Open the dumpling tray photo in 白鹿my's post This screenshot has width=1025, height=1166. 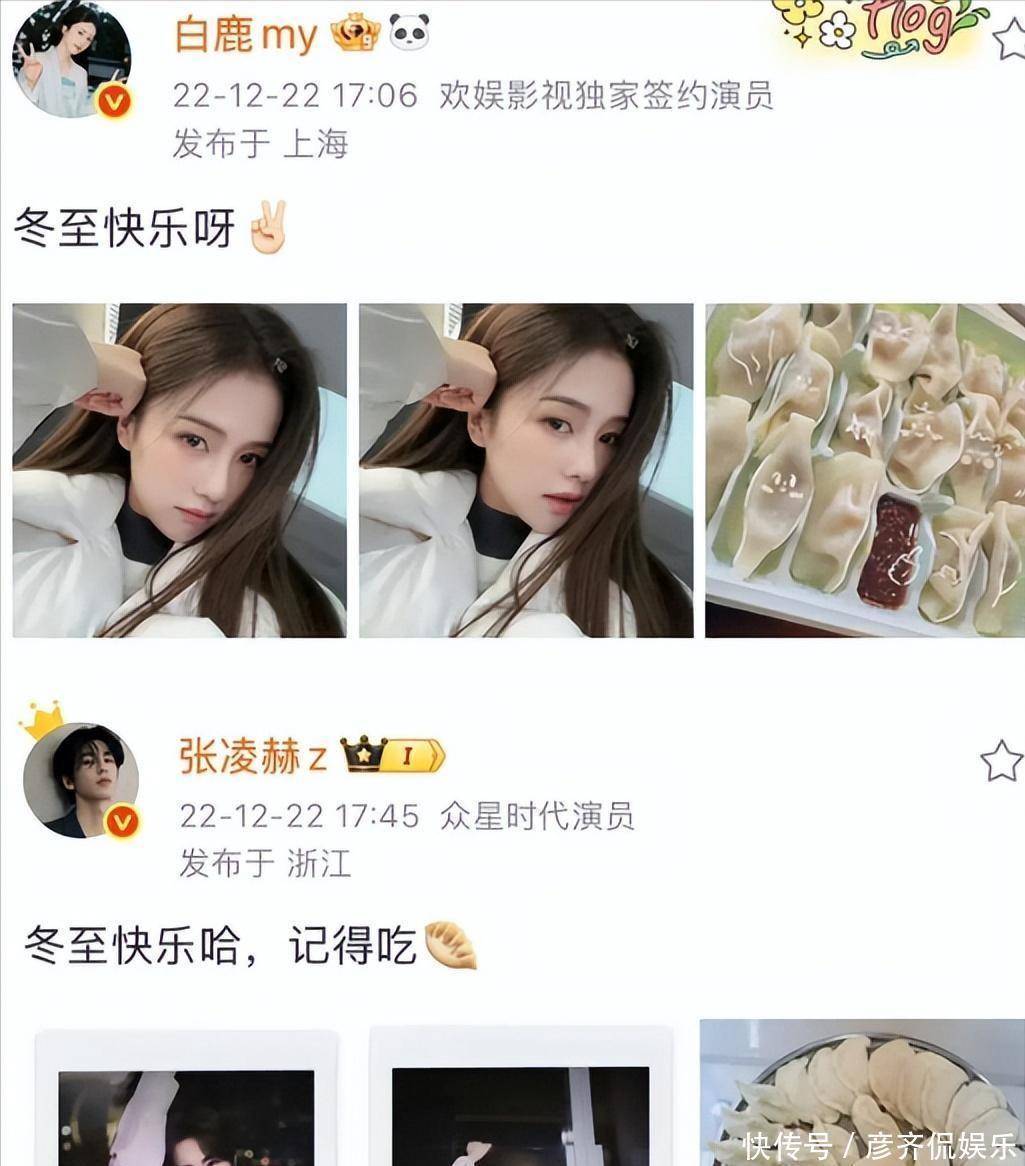(x=865, y=470)
